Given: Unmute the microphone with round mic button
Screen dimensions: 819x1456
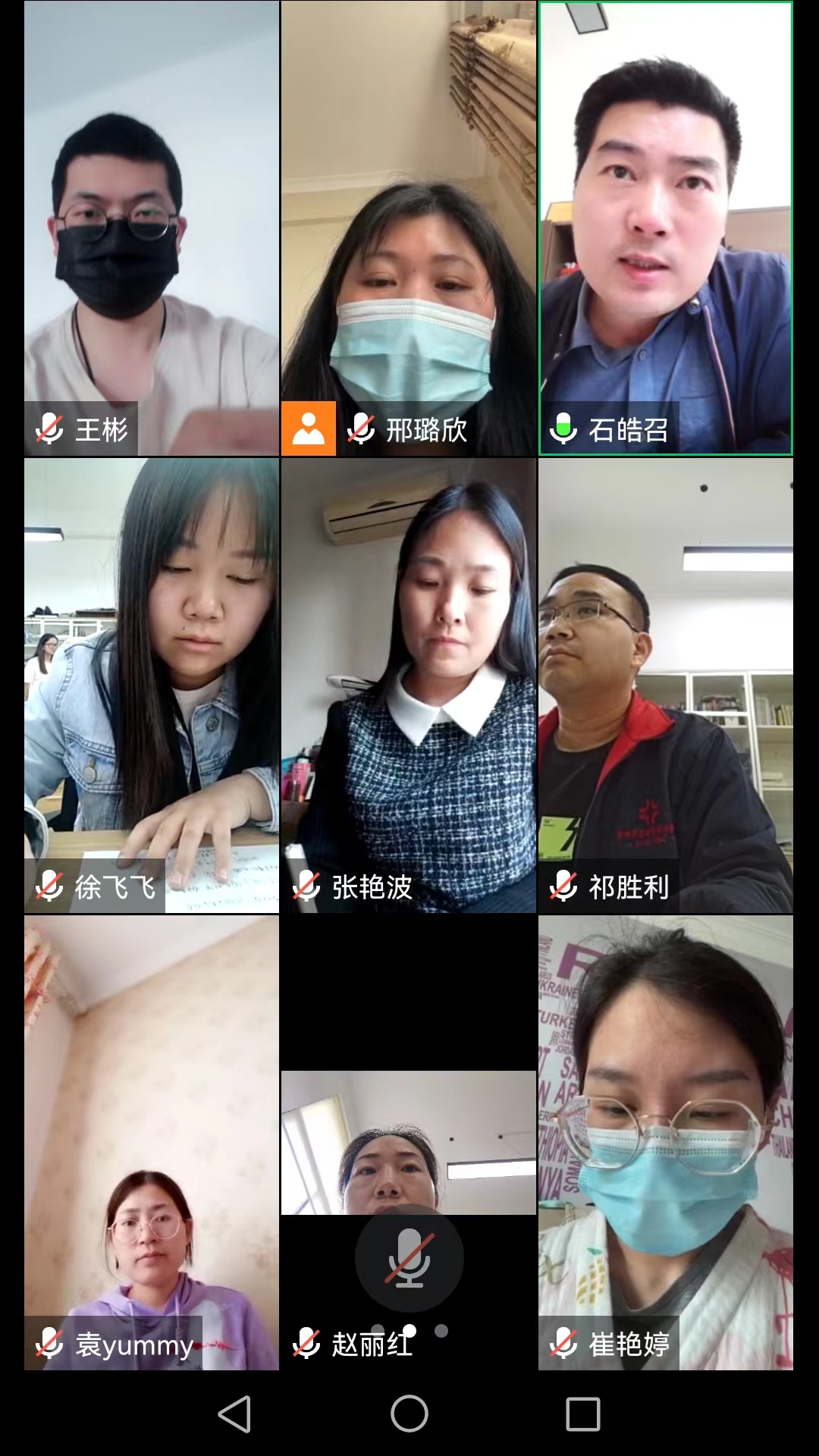Looking at the screenshot, I should 409,1258.
